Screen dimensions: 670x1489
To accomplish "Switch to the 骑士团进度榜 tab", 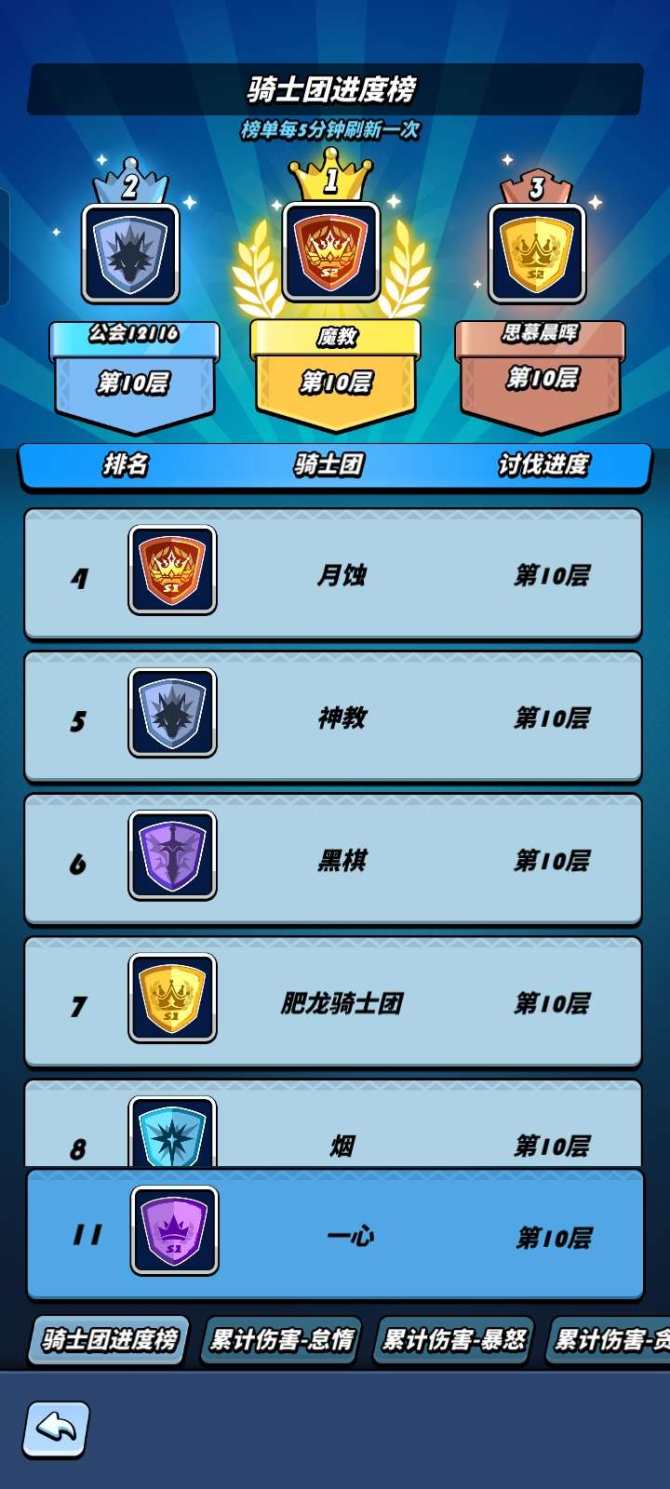I will pos(109,1339).
